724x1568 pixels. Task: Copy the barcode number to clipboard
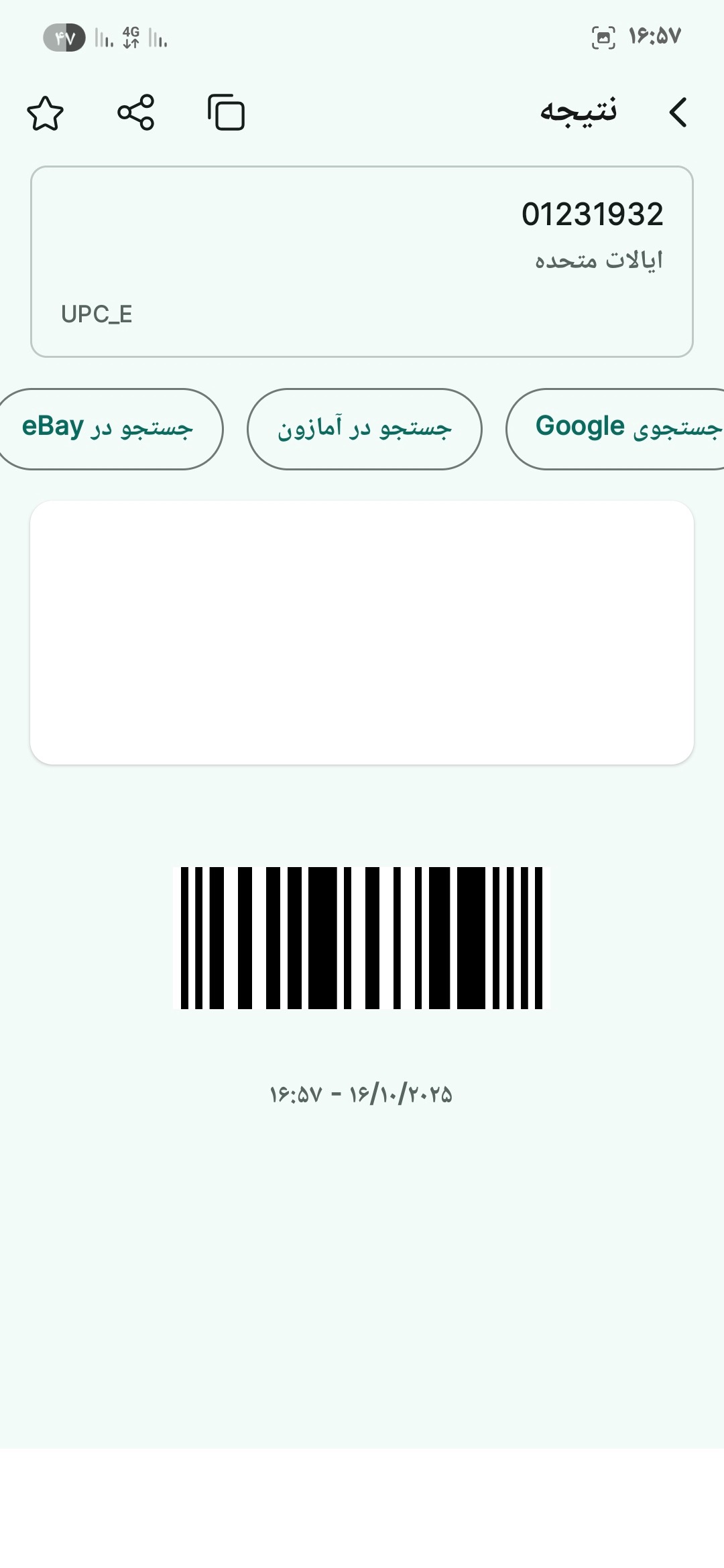point(226,113)
